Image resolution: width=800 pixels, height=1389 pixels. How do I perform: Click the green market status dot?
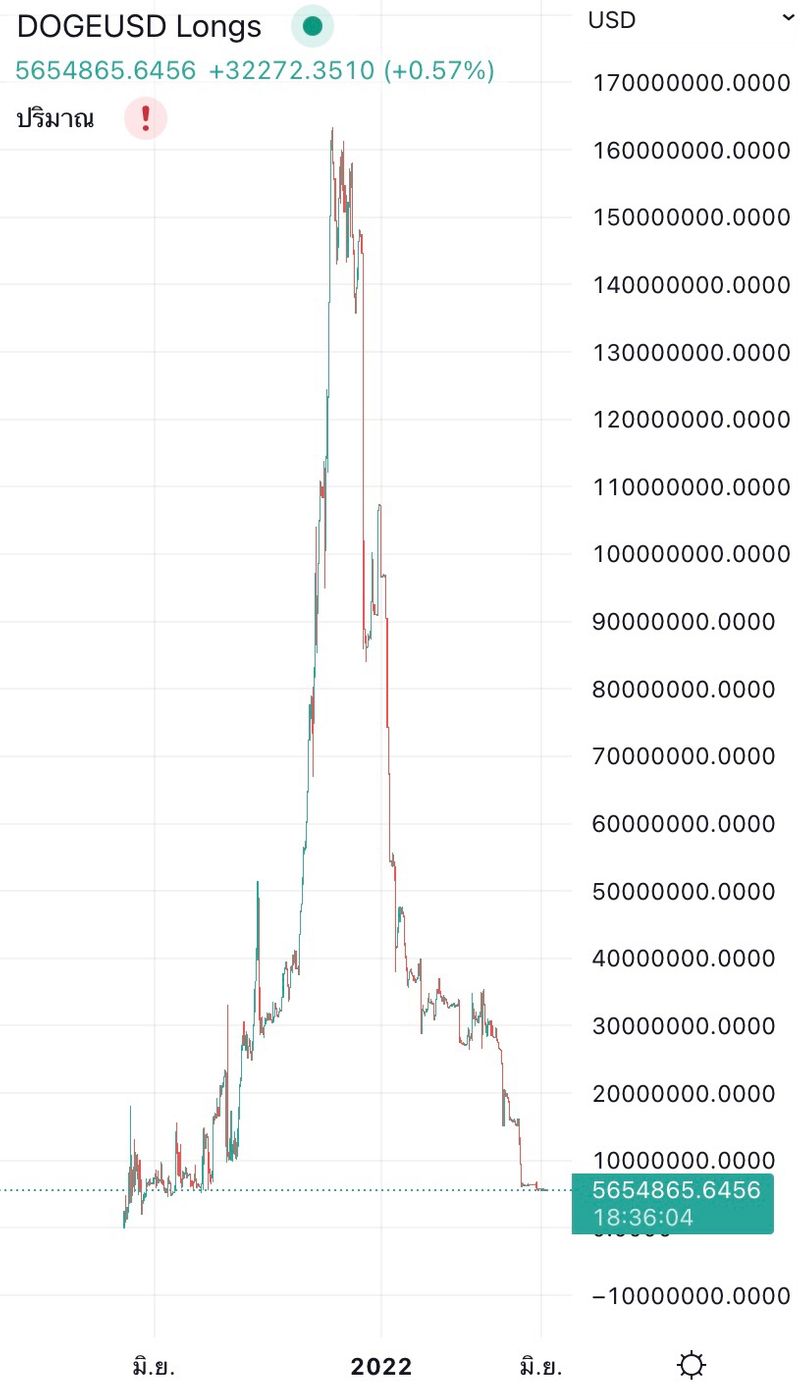coord(312,26)
